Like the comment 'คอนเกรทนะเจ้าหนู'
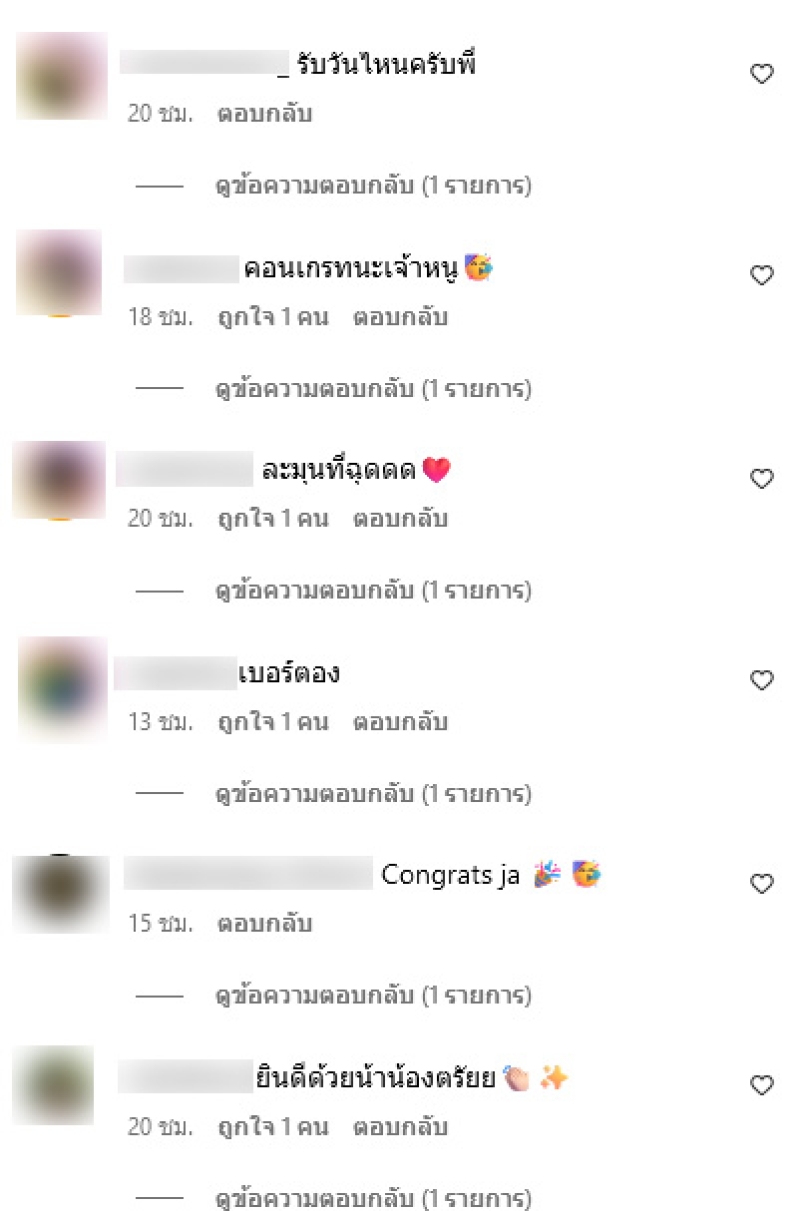This screenshot has width=800, height=1211. click(762, 275)
